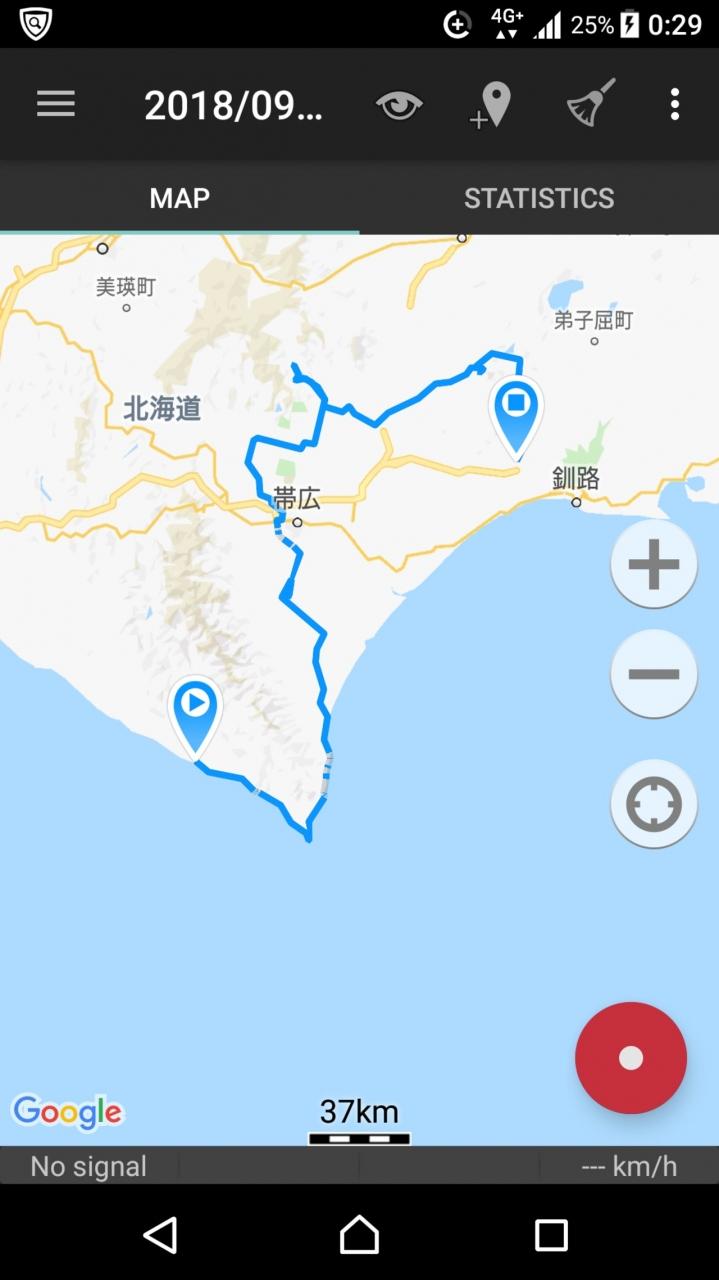The width and height of the screenshot is (719, 1280).
Task: Add a new waypoint pin
Action: [492, 105]
